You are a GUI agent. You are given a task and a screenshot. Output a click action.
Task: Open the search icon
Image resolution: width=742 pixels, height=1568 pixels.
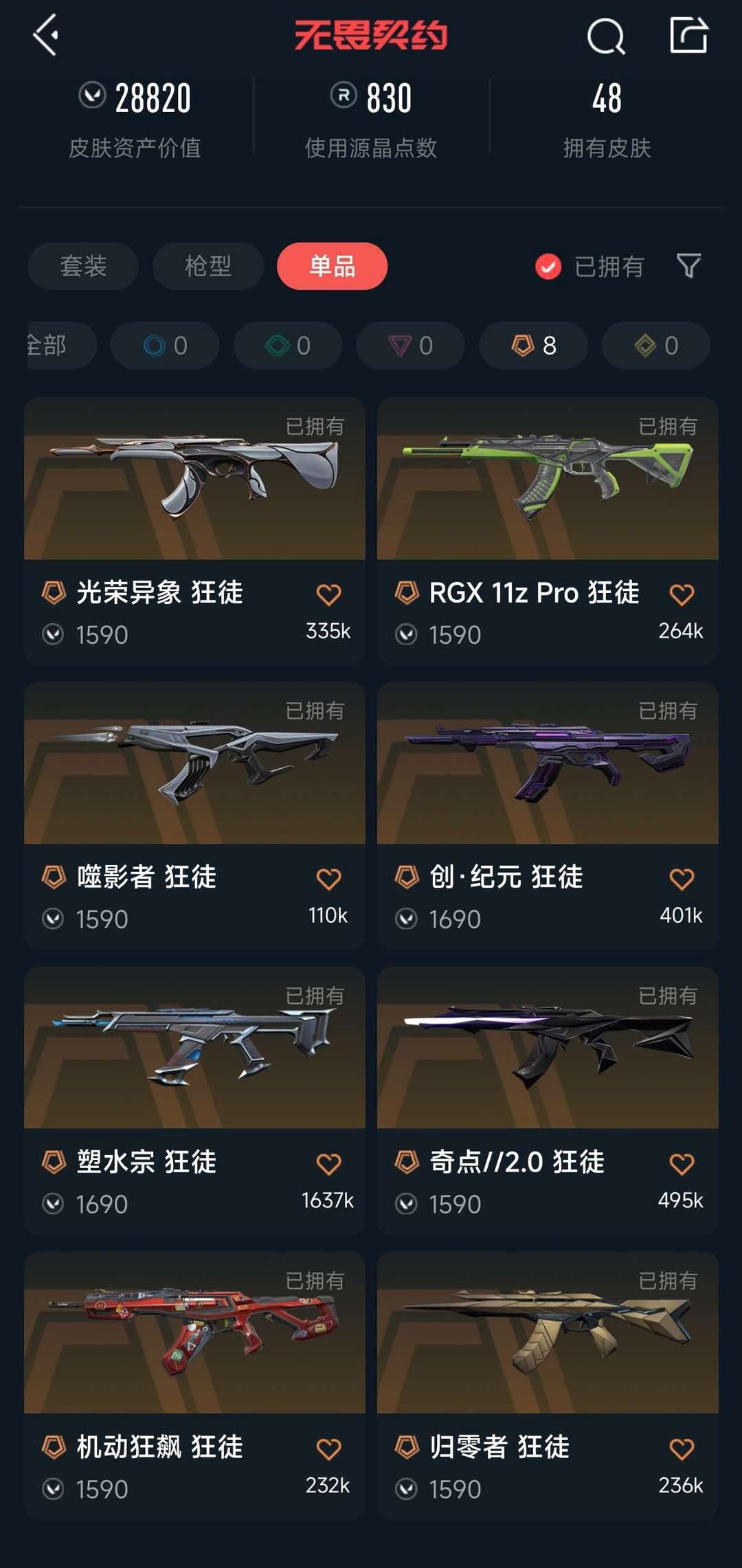(605, 36)
